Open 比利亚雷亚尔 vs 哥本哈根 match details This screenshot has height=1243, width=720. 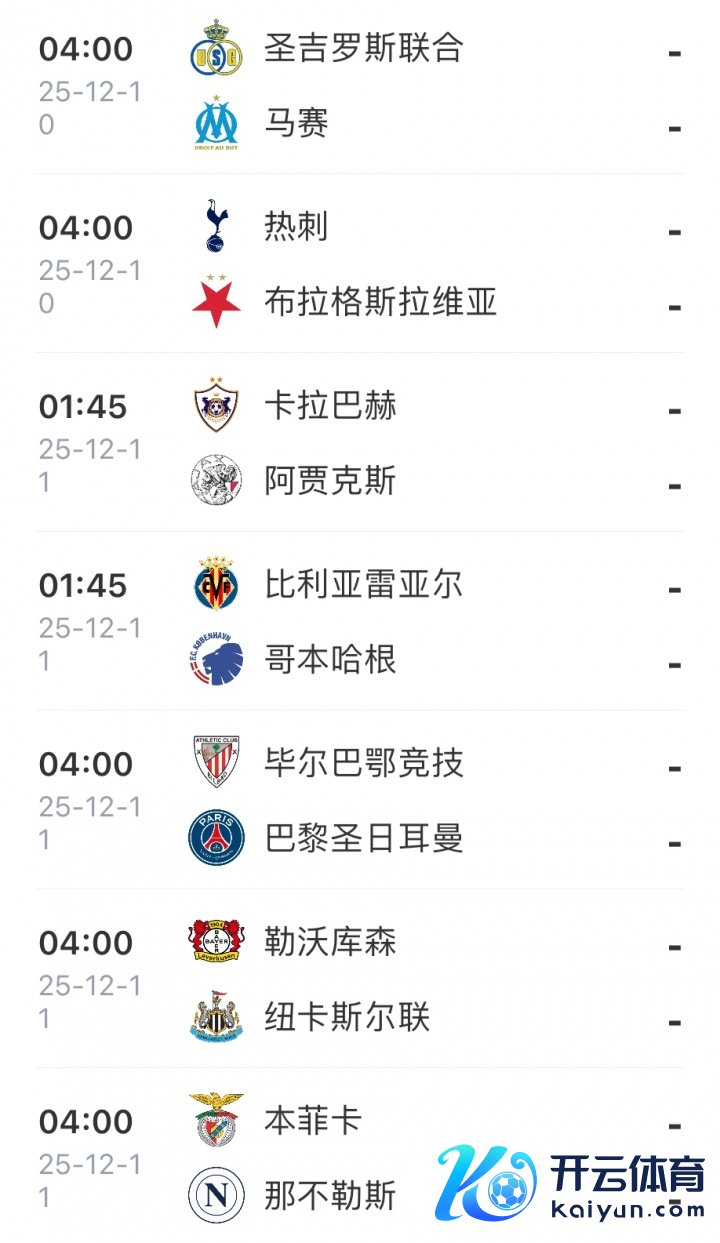(x=360, y=623)
